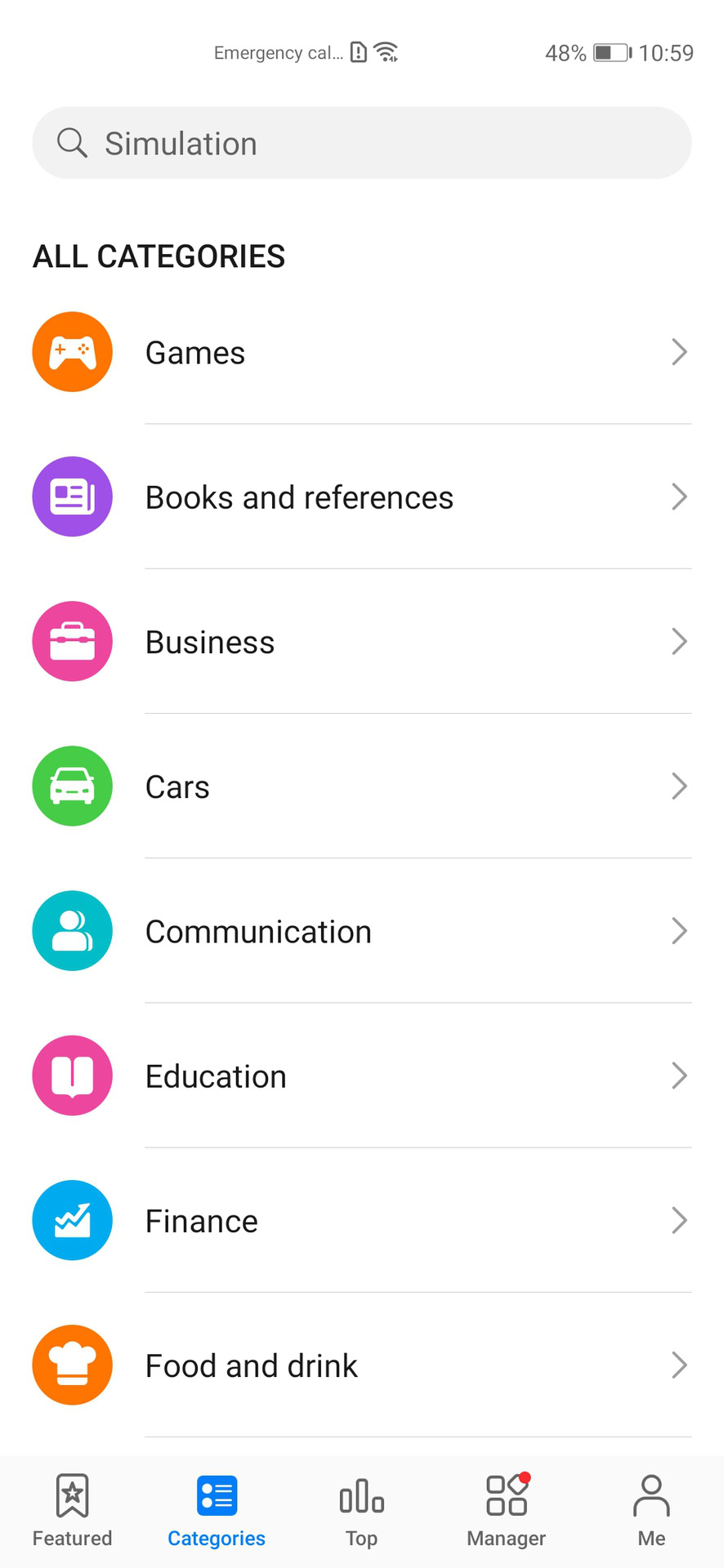Open the Business category
The height and width of the screenshot is (1568, 724).
tap(361, 642)
